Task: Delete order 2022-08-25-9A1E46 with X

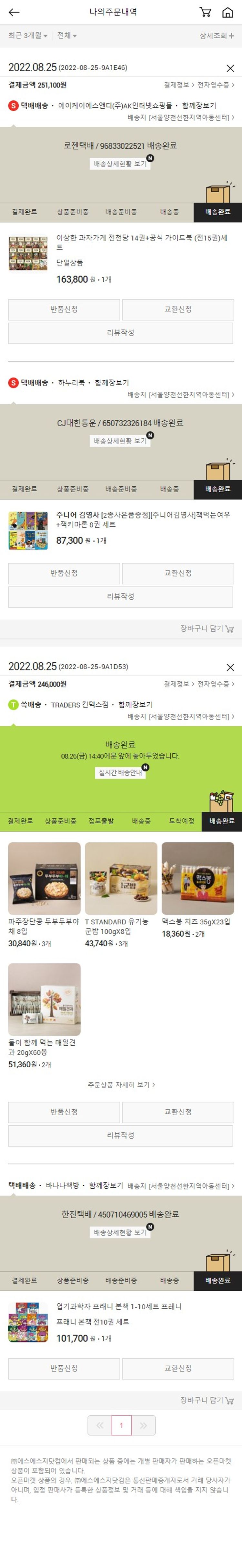Action: click(230, 68)
